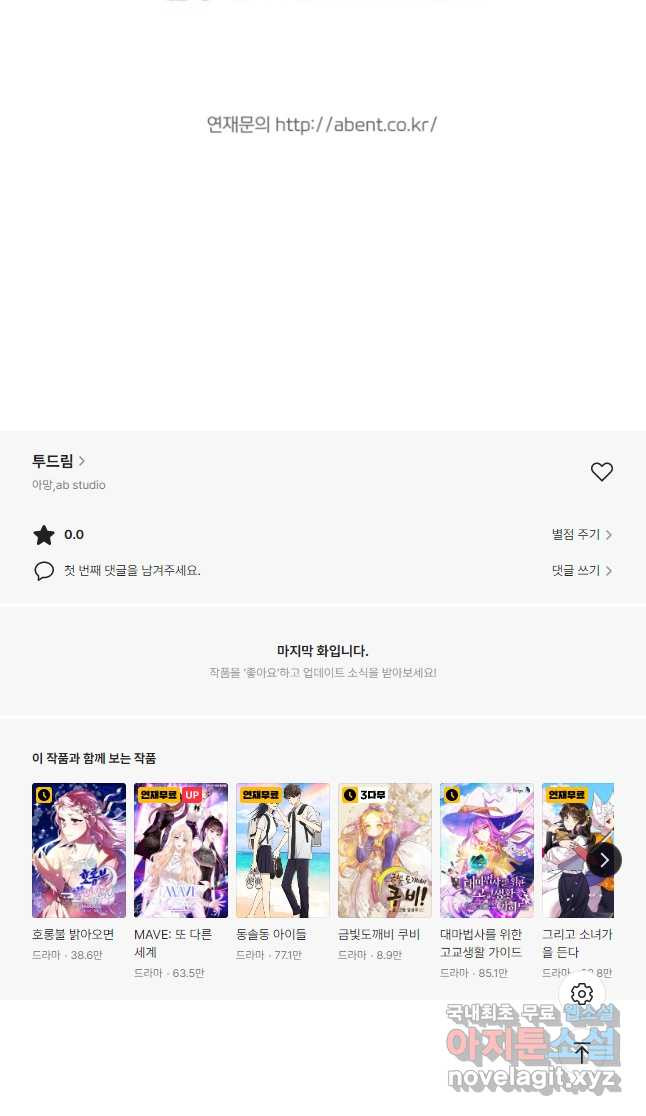Tap 댓글 쓰기 to write a comment
646x1116 pixels.
pyautogui.click(x=581, y=571)
